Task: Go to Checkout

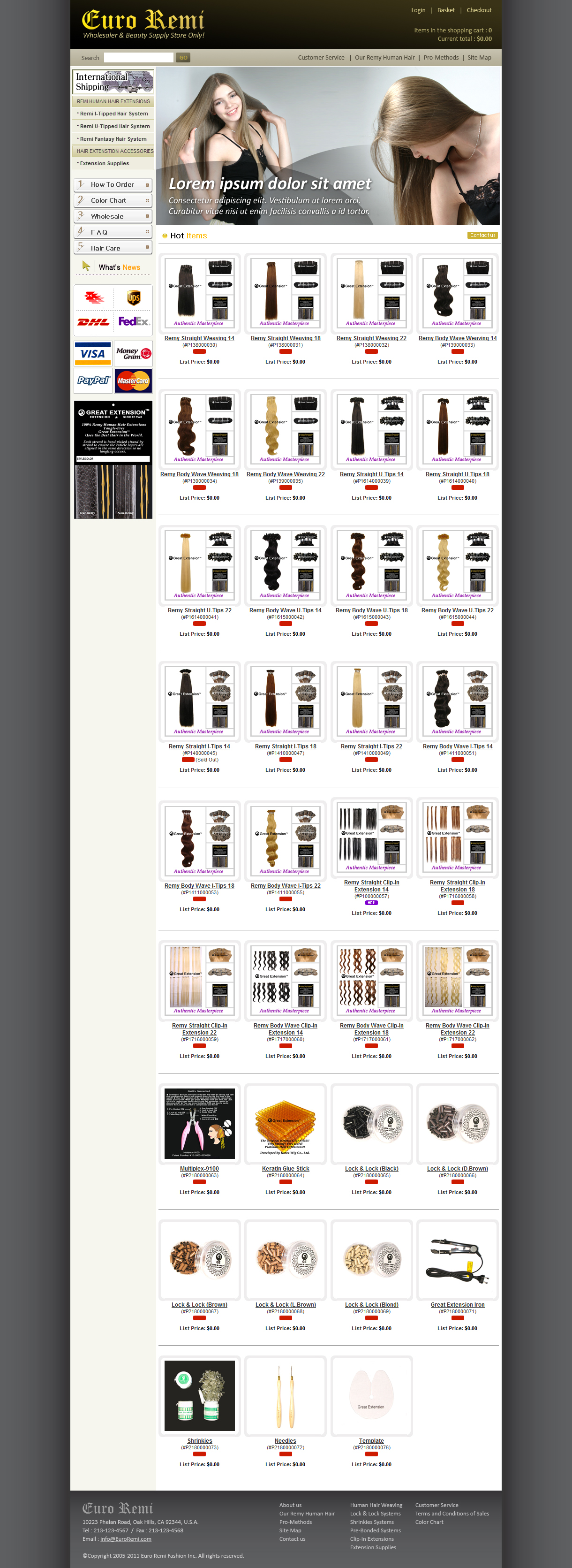Action: [x=479, y=10]
